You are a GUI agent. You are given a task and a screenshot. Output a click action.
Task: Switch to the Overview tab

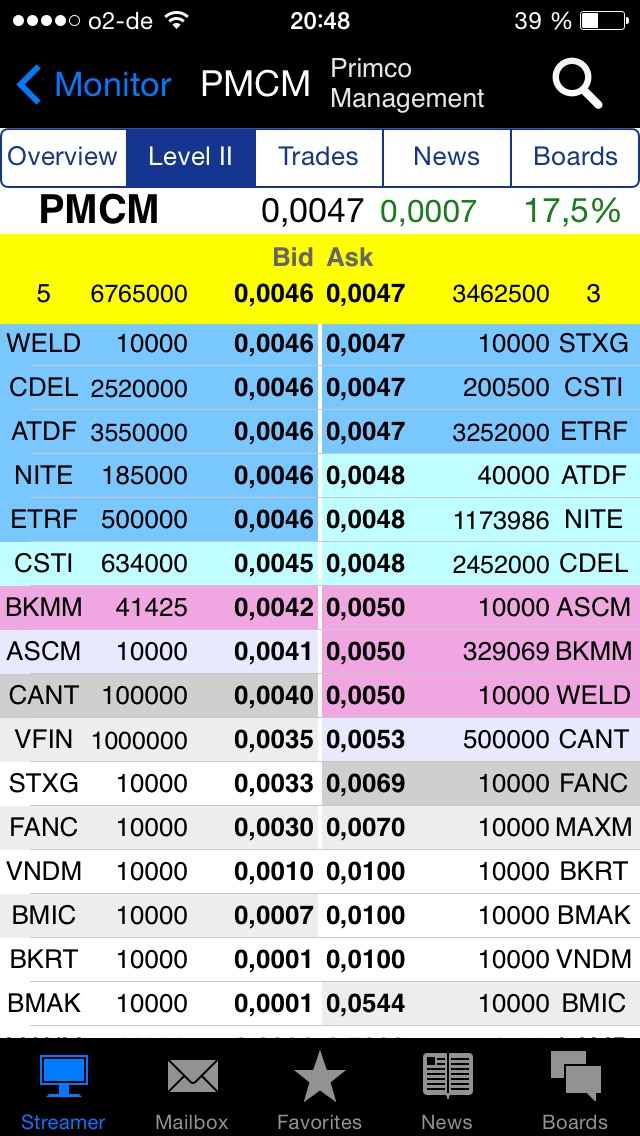(x=63, y=157)
